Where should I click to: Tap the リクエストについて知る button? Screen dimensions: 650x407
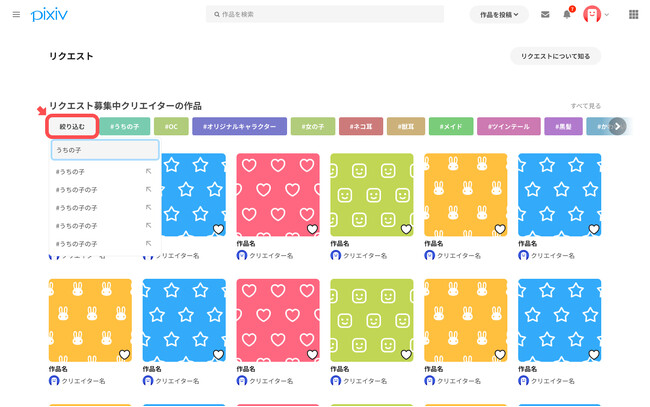555,56
